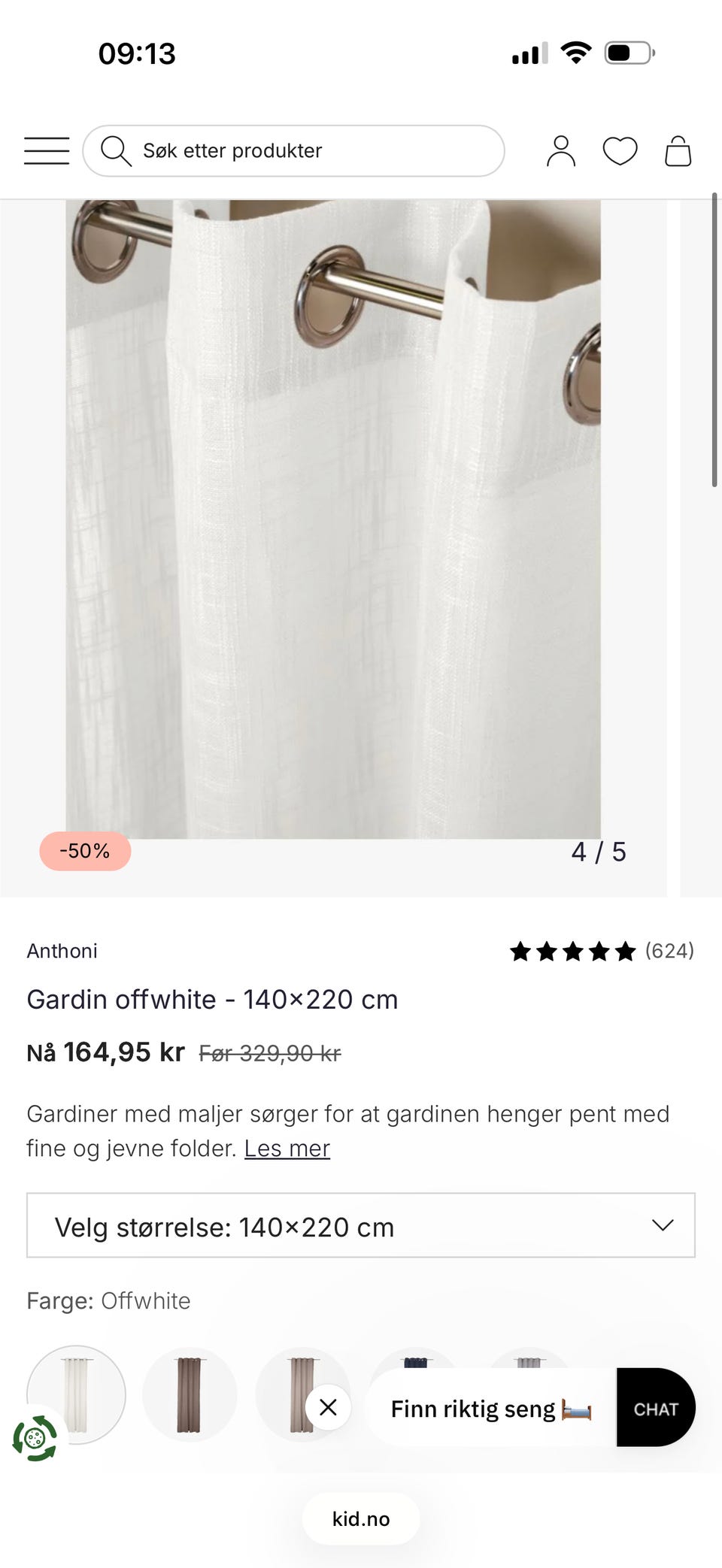Open Velg størrelse 140×220 cm selector

360,1225
